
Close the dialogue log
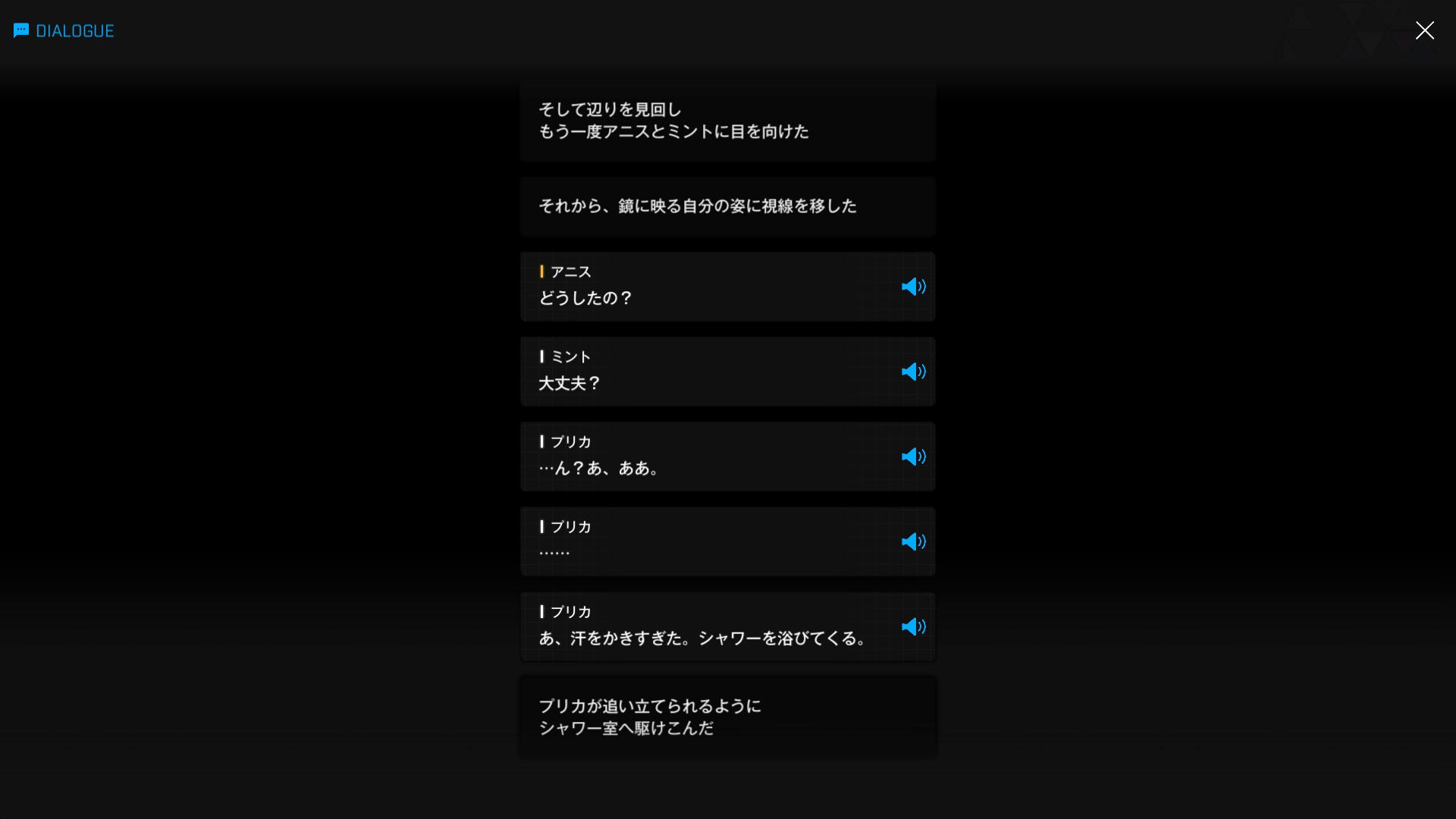coord(1424,30)
